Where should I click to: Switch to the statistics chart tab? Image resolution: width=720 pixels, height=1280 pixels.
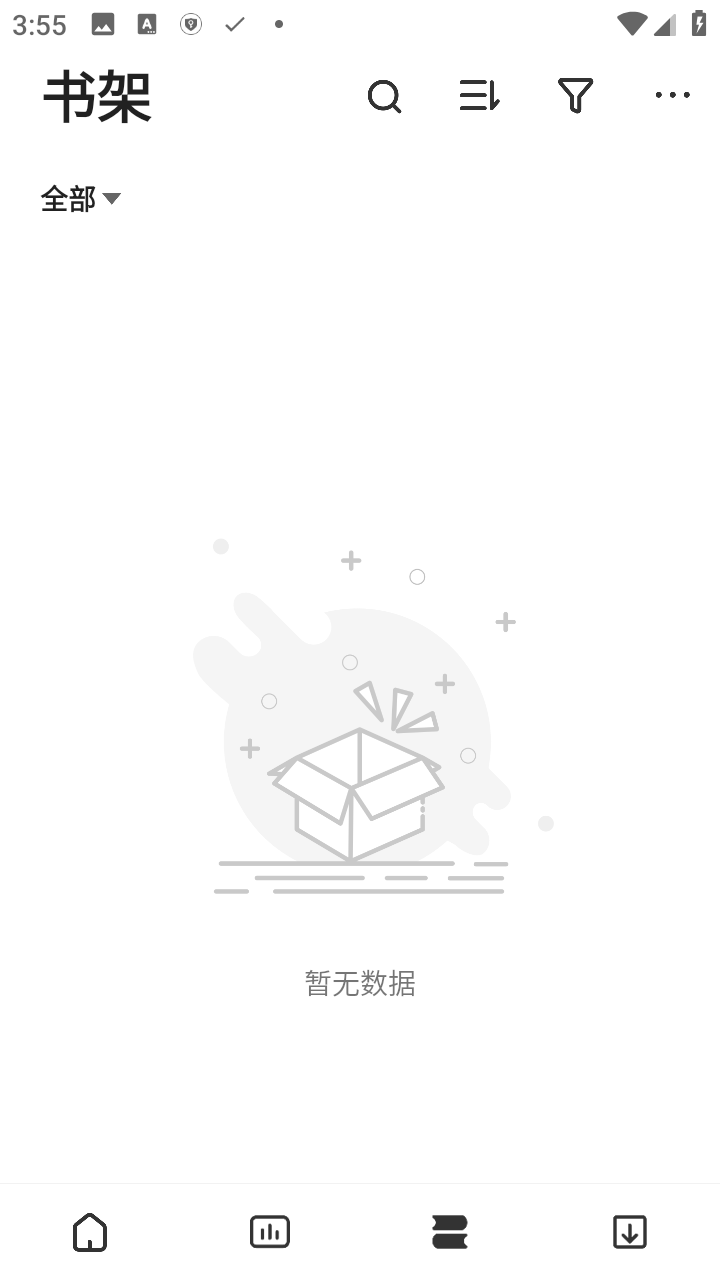coord(270,1232)
